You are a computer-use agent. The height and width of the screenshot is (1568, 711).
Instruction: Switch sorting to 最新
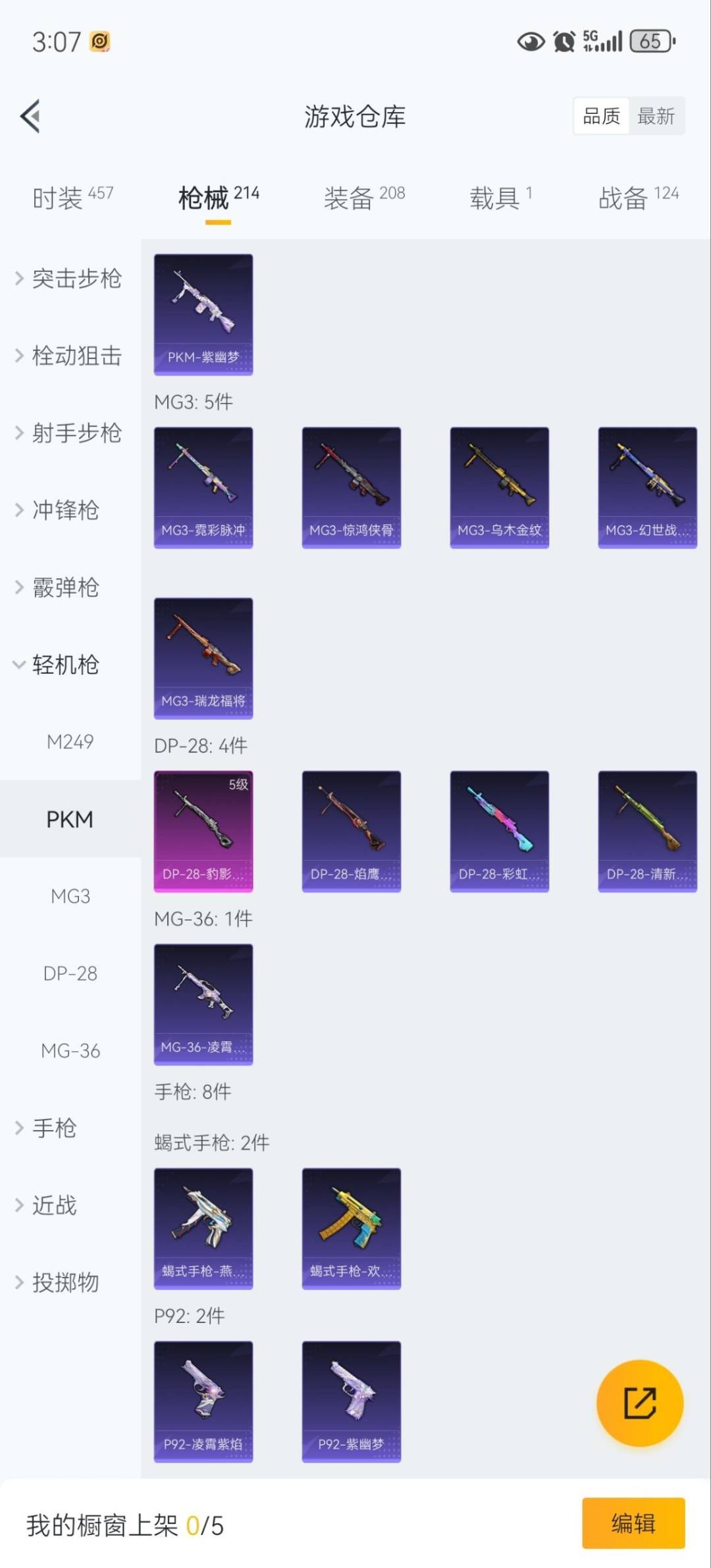click(x=656, y=116)
